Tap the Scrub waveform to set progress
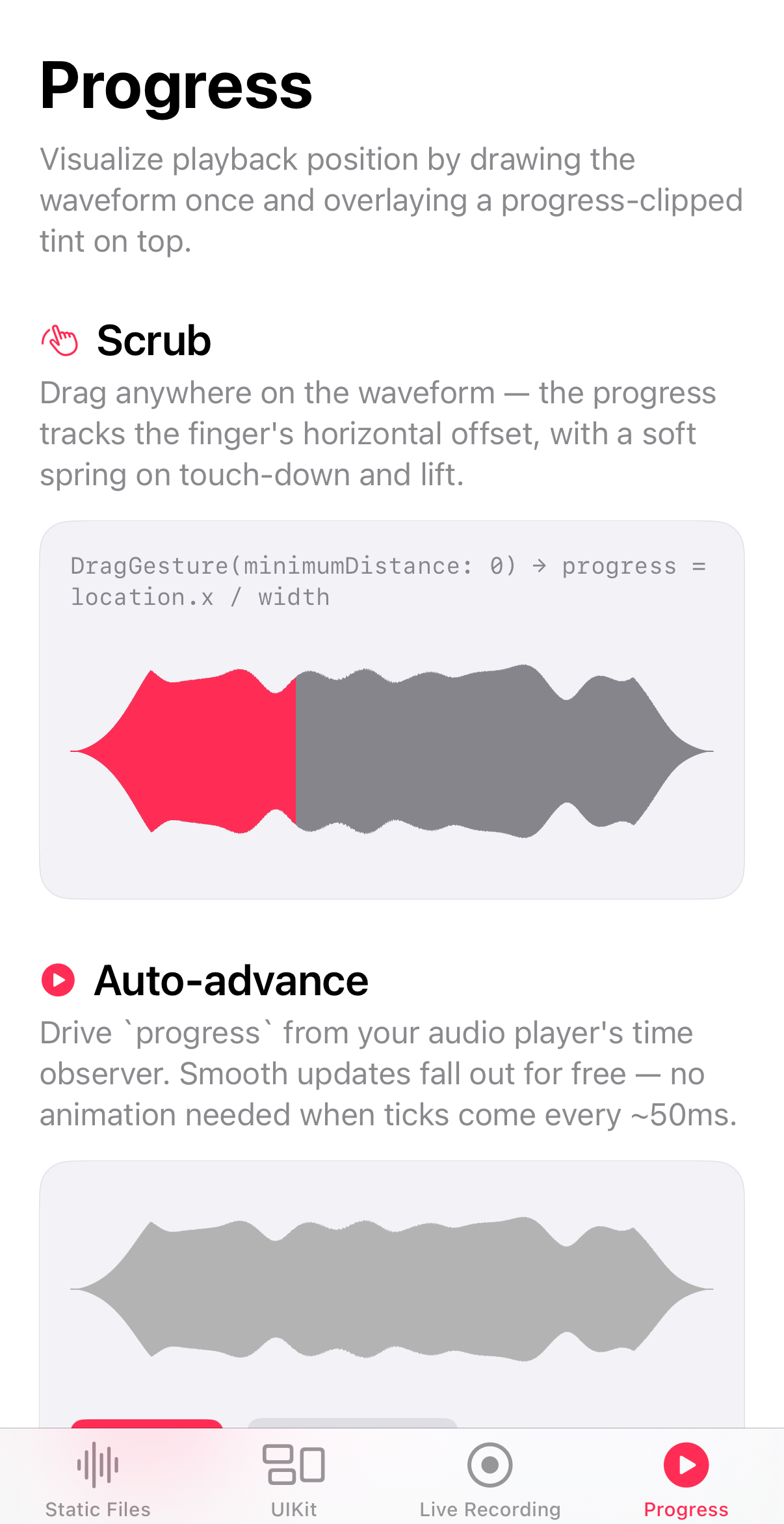784x1524 pixels. [392, 751]
